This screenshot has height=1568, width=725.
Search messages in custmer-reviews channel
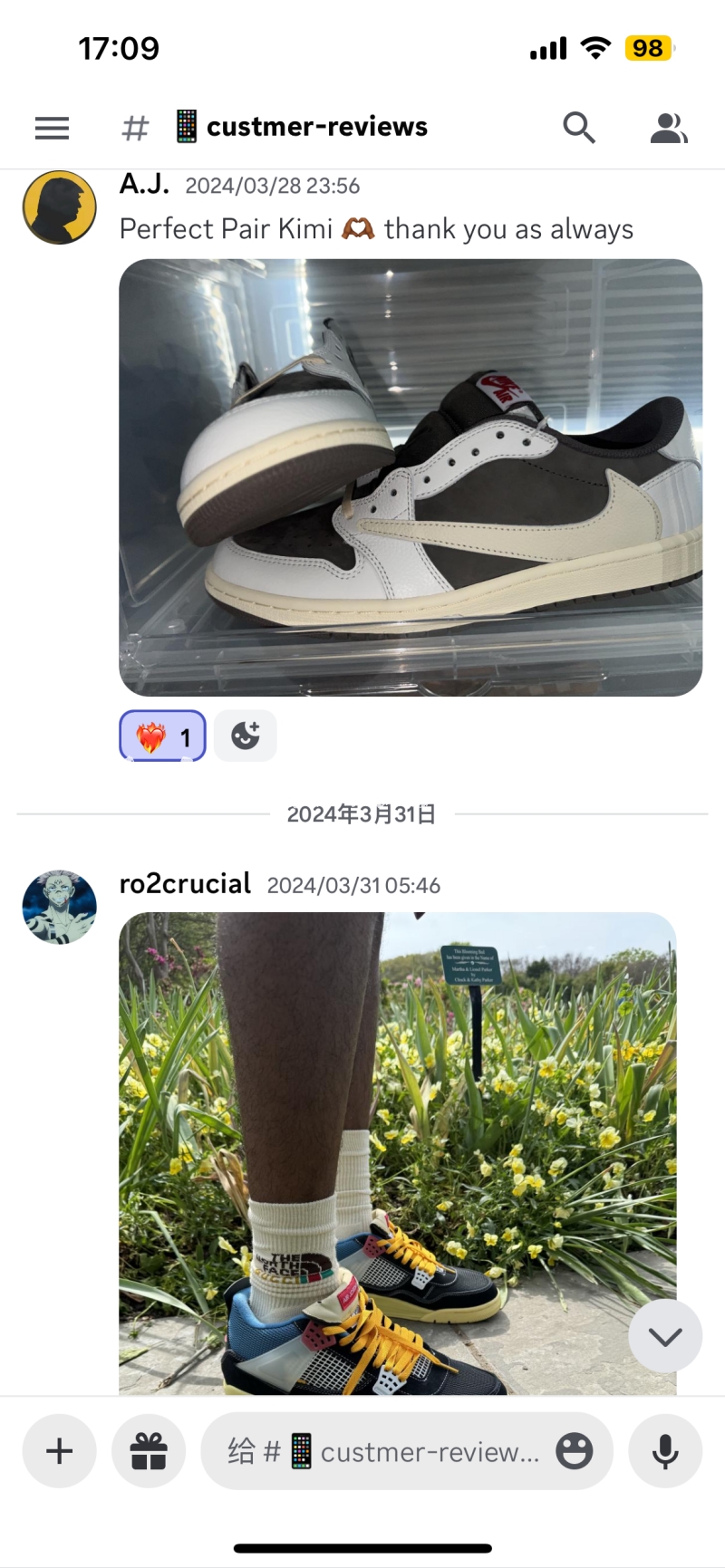(578, 128)
